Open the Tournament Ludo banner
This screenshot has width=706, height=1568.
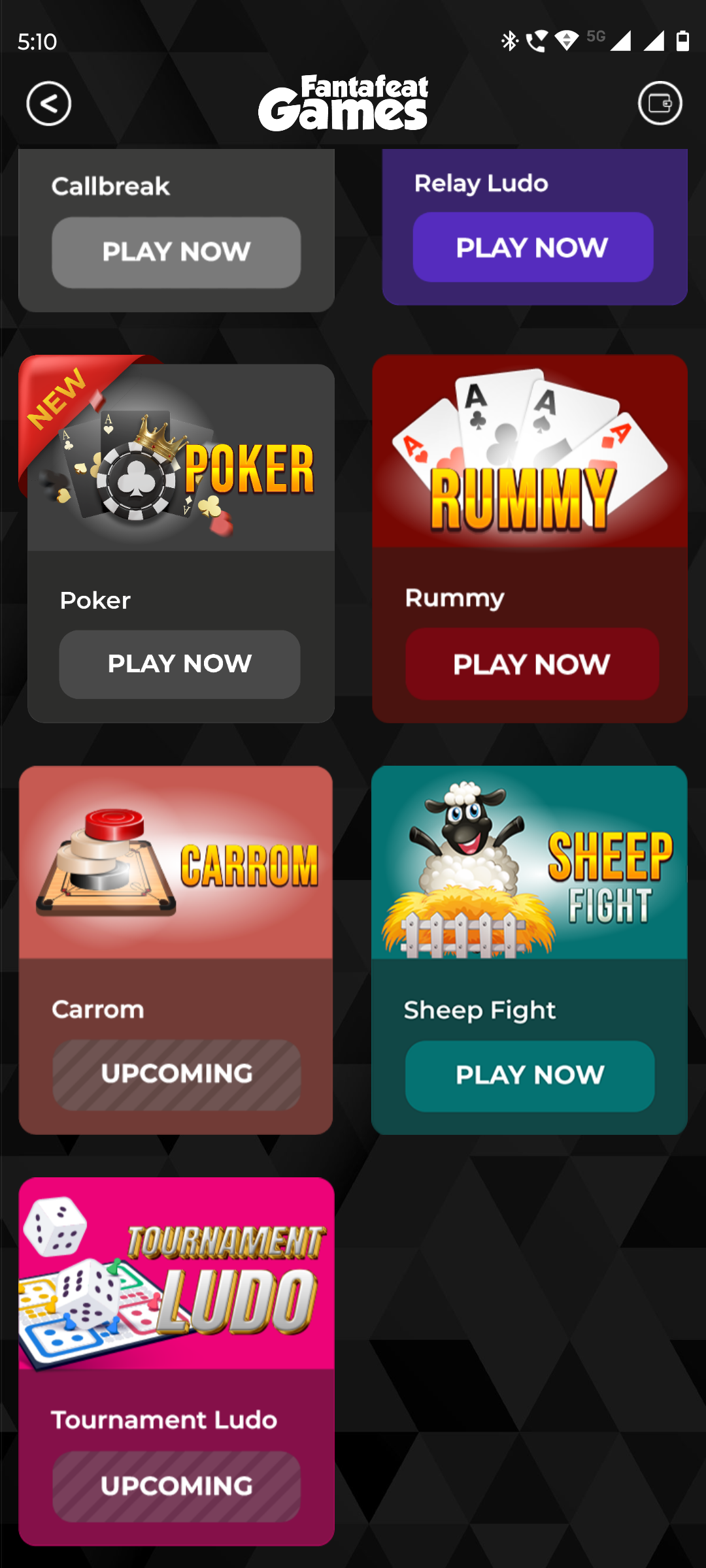coord(176,1274)
